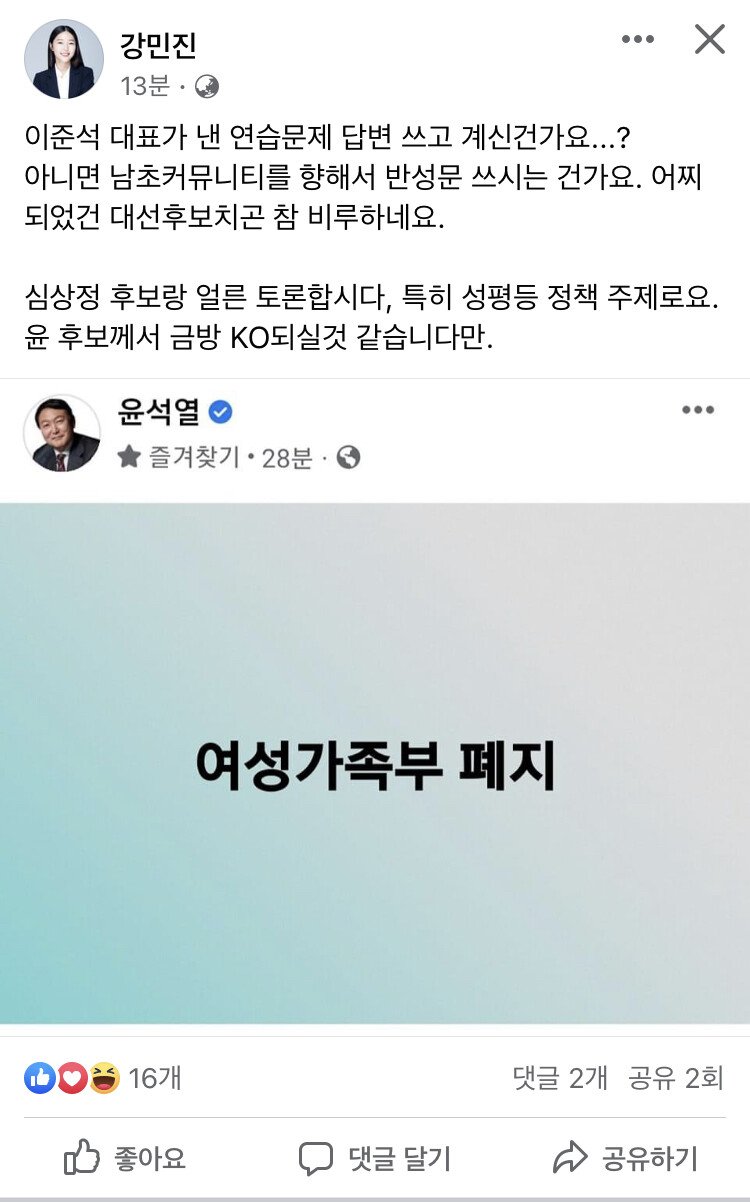
Task: Open the shared 여성가족부 폐지 image post
Action: 375,763
